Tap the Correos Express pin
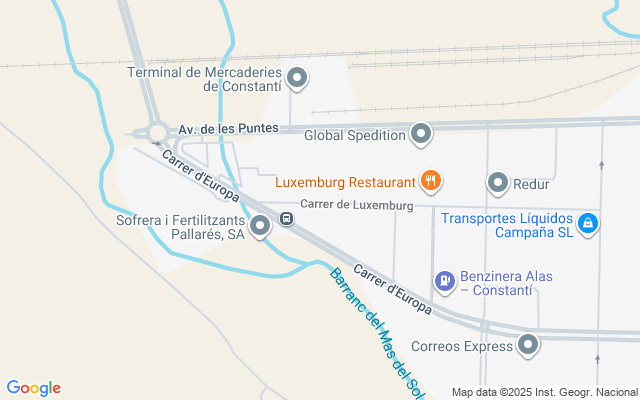Screen dimensions: 640x400 tap(527, 346)
